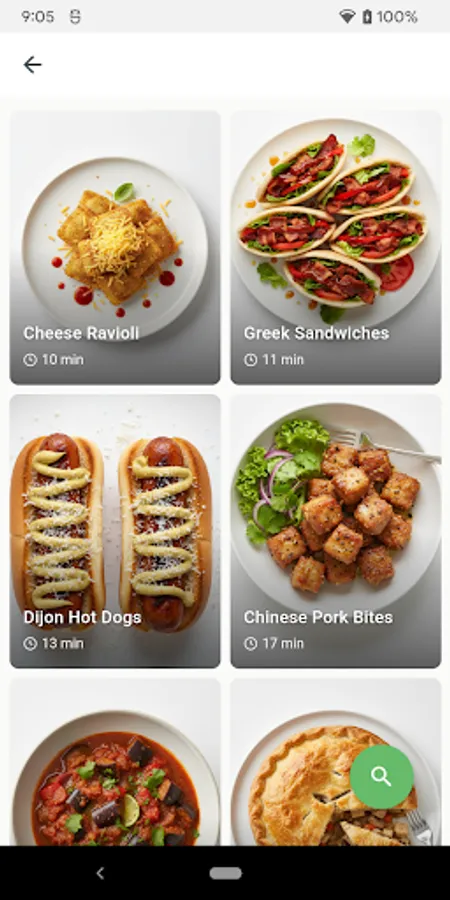View the Dijon Hot Dogs recipe
This screenshot has height=900, width=450.
115,531
